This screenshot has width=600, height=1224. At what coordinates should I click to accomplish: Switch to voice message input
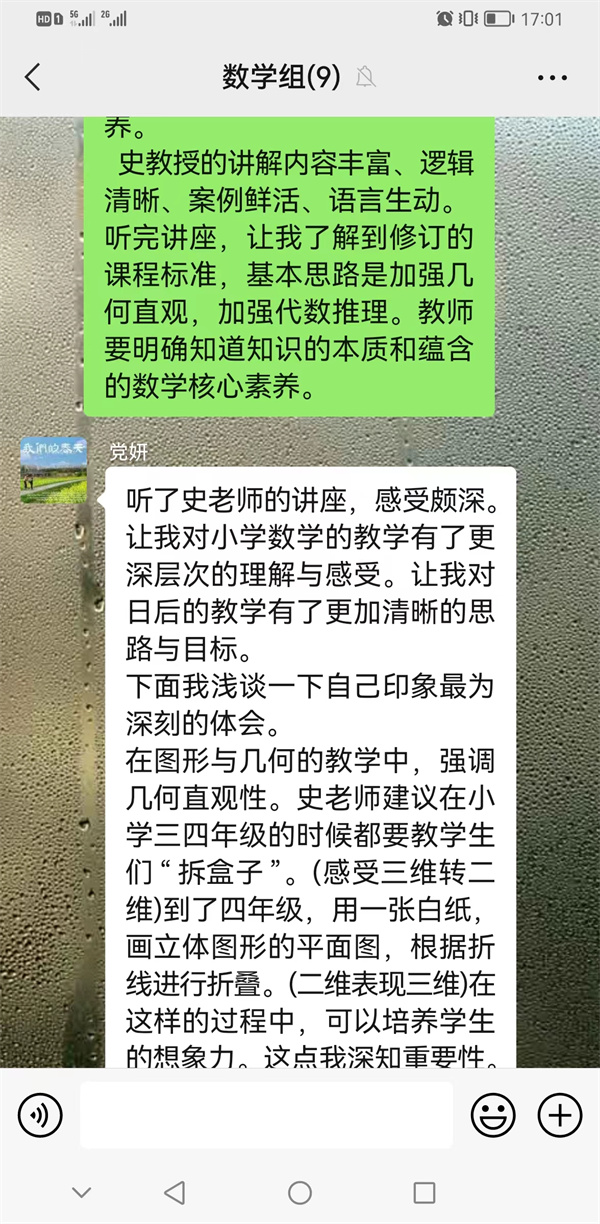click(40, 1114)
